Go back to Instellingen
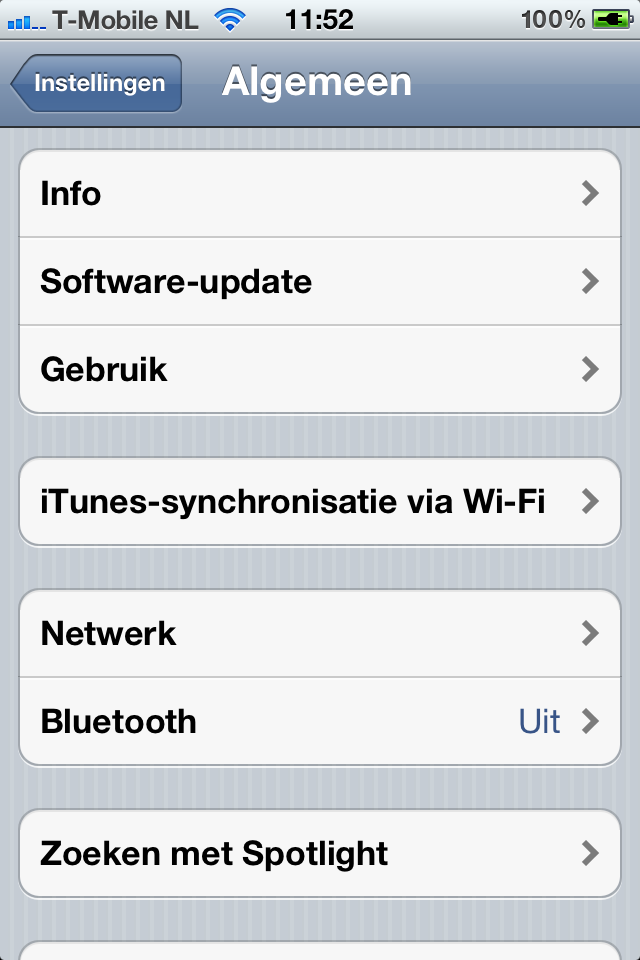The height and width of the screenshot is (960, 640). [x=97, y=83]
